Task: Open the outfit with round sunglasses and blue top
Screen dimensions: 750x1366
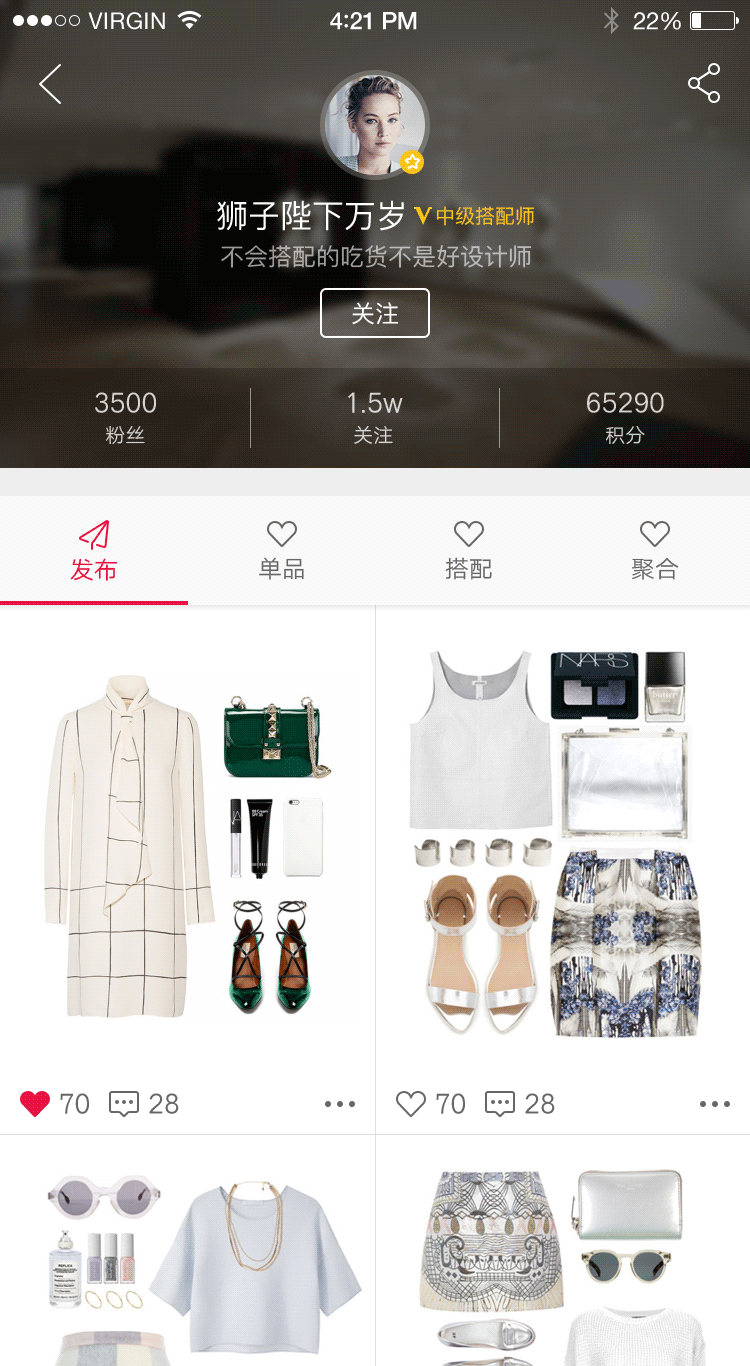Action: pos(188,1260)
